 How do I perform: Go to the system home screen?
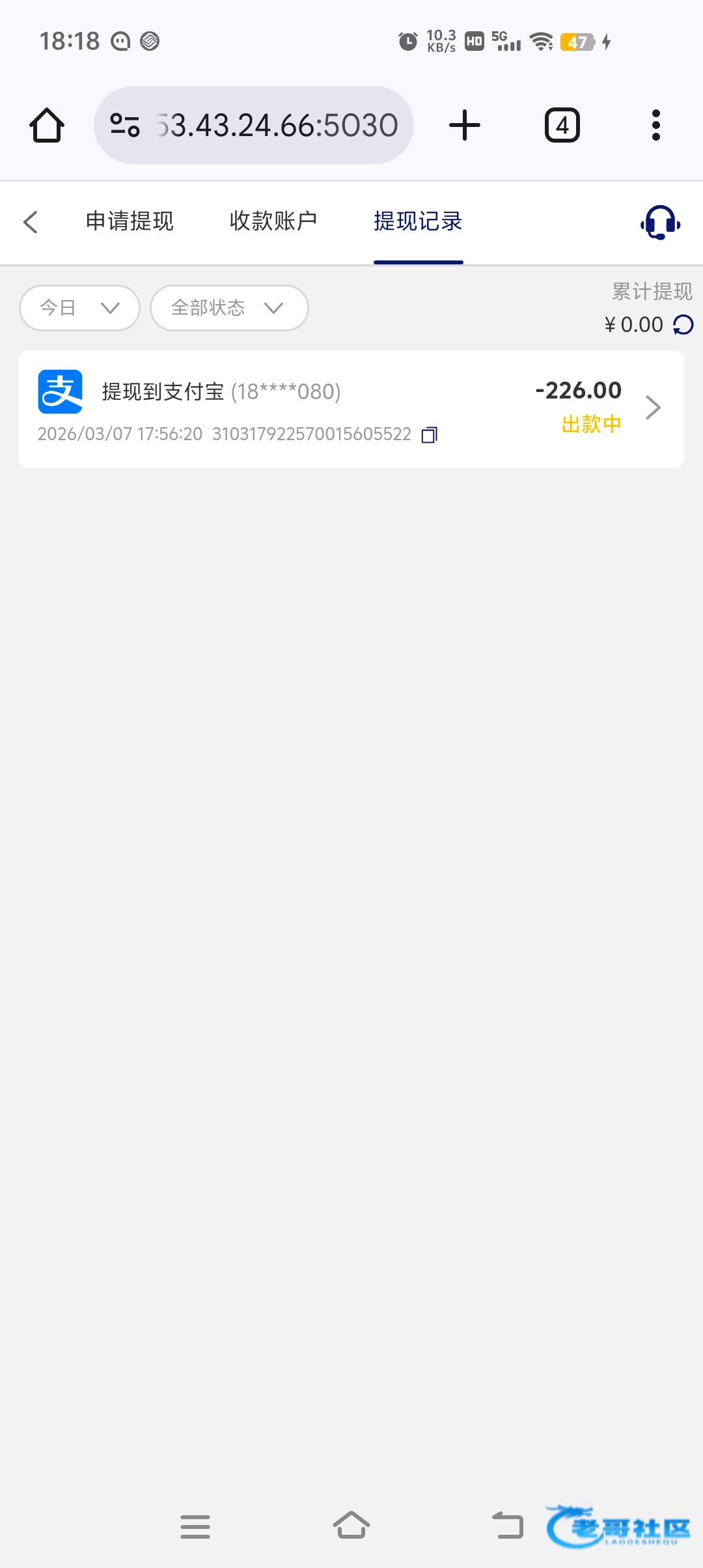coord(351,1526)
